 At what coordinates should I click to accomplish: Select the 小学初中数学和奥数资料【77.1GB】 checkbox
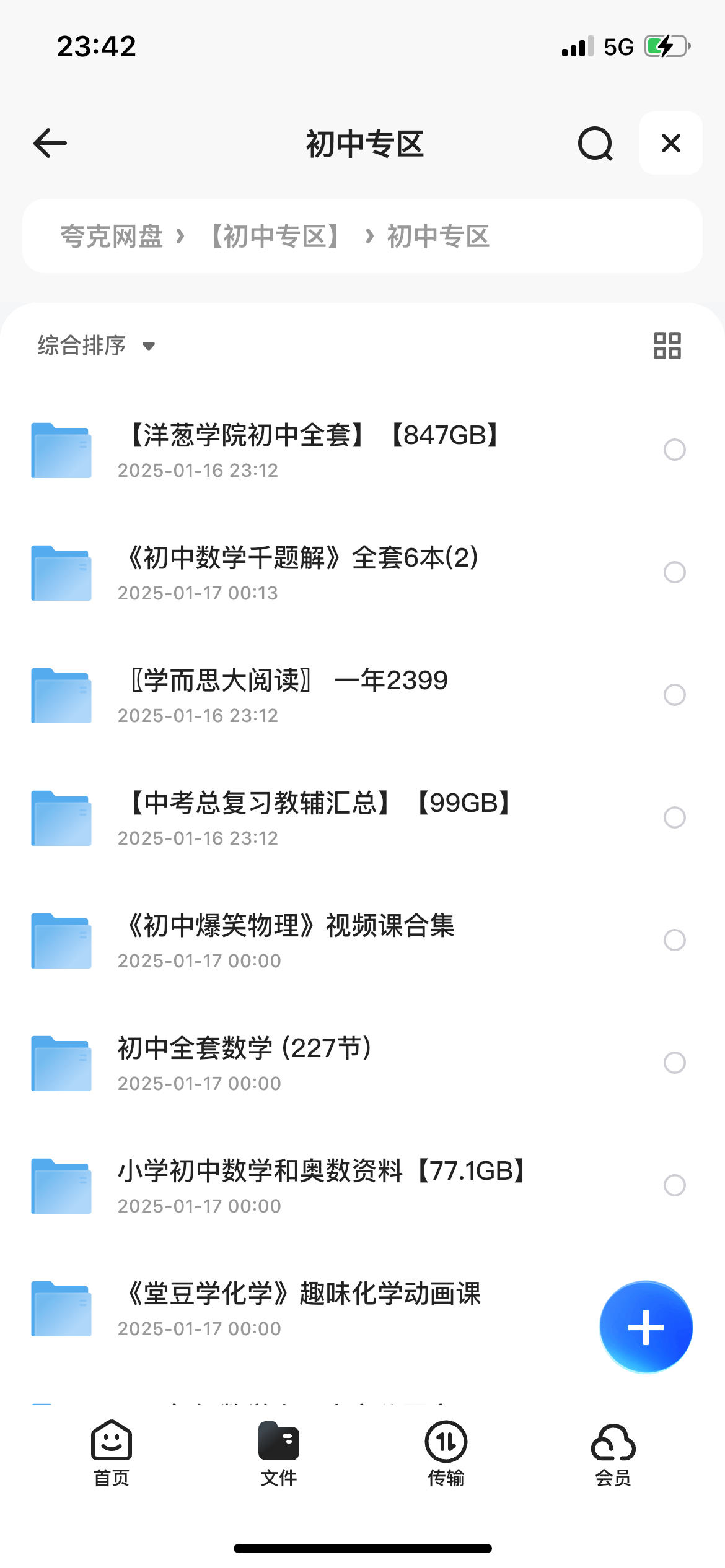tap(675, 1185)
